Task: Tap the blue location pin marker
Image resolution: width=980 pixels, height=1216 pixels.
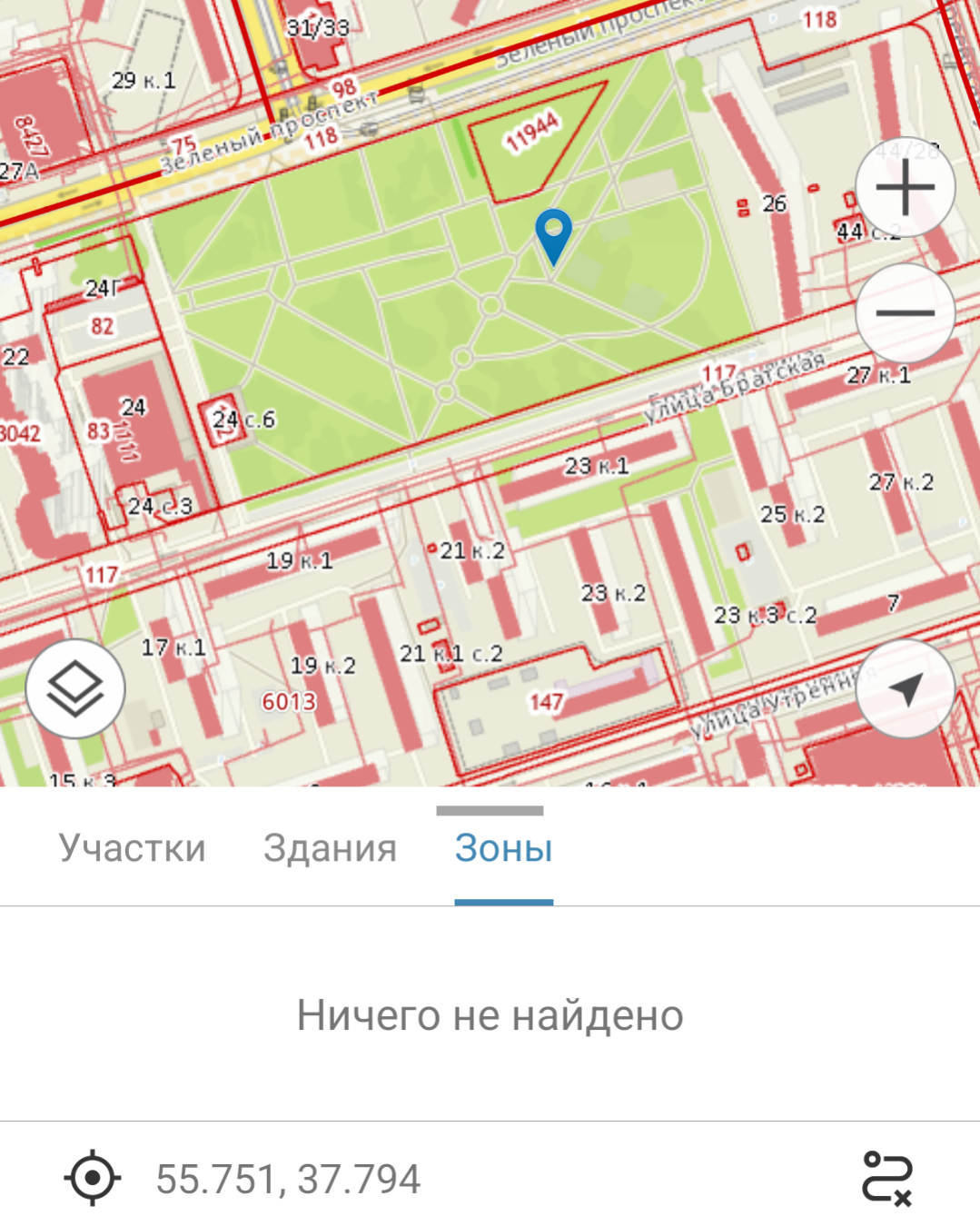Action: coord(553,232)
